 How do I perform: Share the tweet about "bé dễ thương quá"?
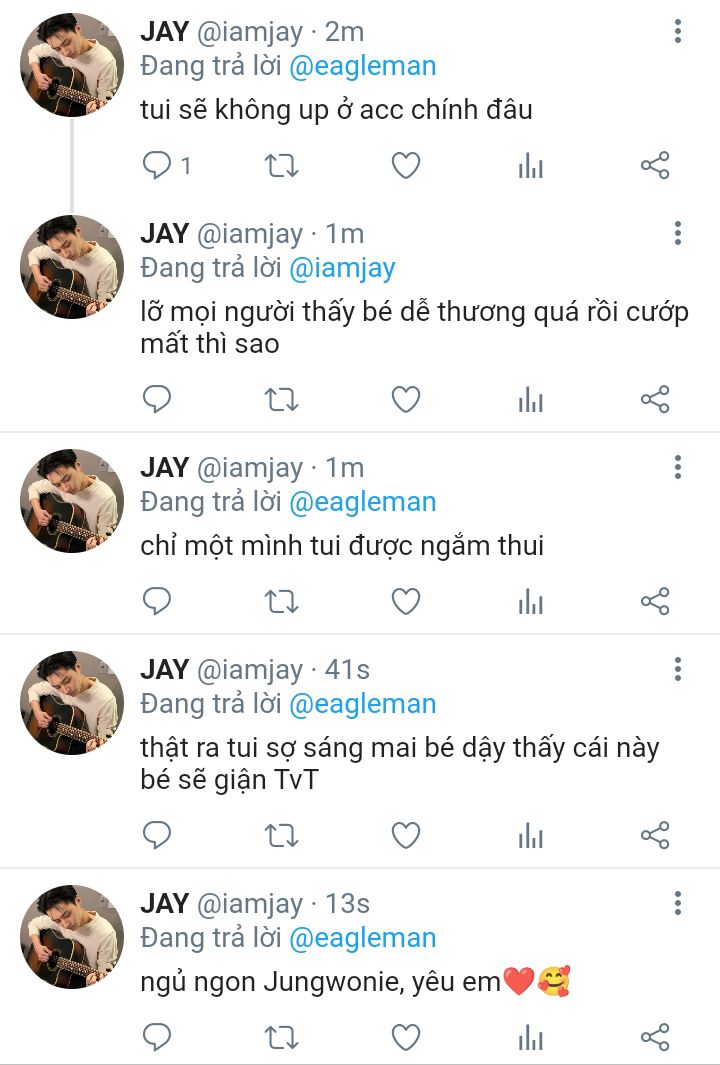[x=654, y=400]
